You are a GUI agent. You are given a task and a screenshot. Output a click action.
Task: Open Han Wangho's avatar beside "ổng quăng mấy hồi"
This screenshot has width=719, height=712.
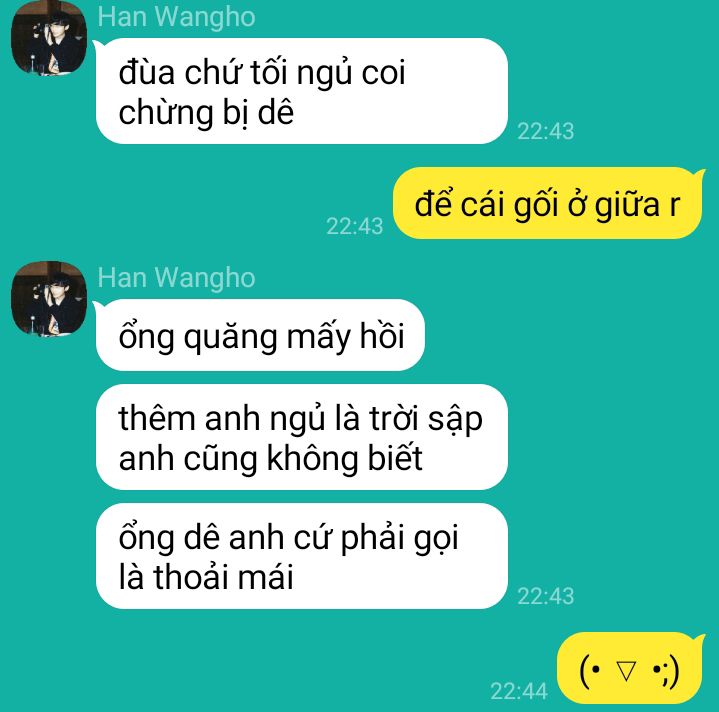(49, 298)
